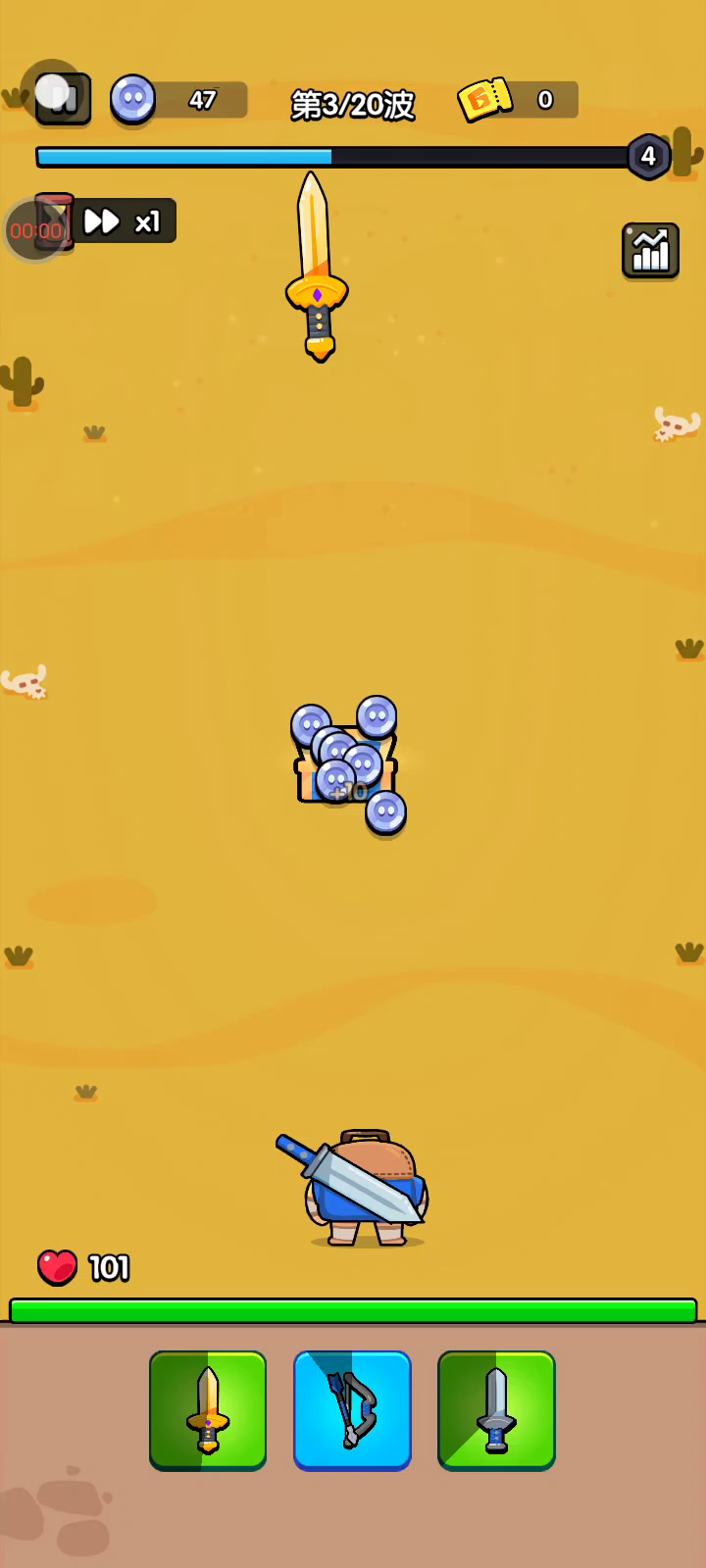Open the statistics chart panel
This screenshot has width=706, height=1568.
pos(650,250)
